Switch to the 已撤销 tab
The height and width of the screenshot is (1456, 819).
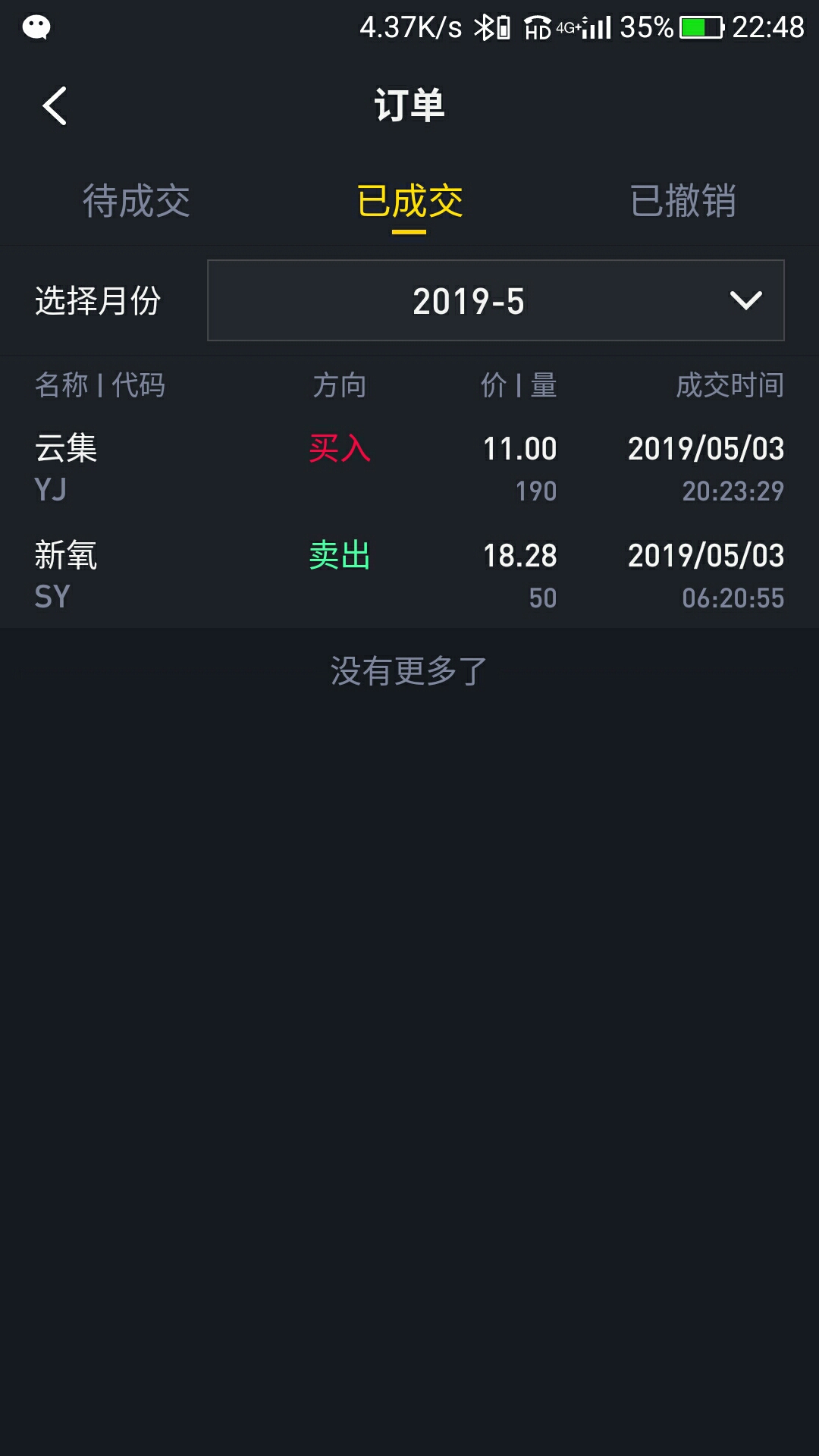click(x=682, y=202)
